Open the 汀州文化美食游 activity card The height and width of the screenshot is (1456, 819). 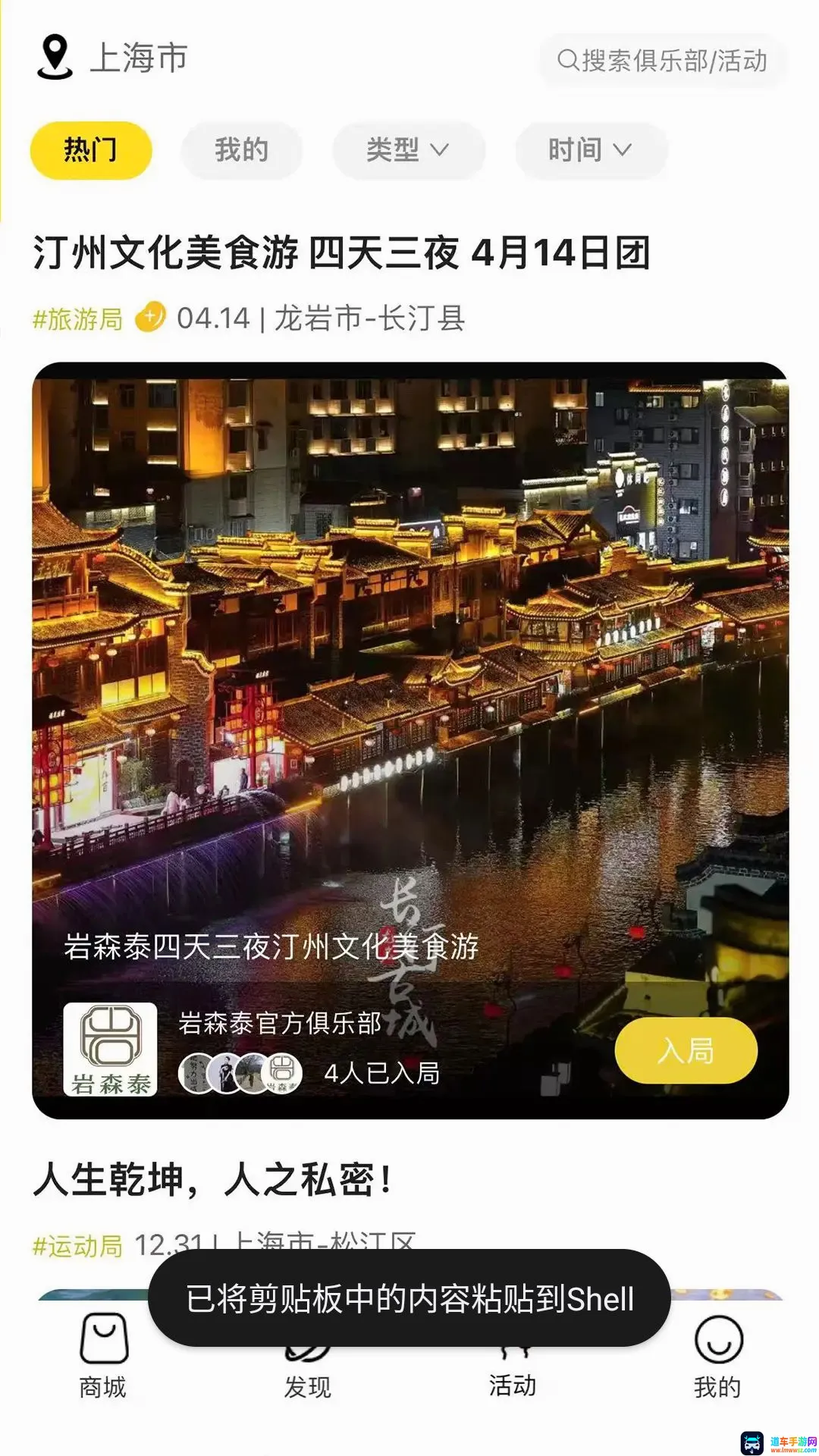coord(410,740)
